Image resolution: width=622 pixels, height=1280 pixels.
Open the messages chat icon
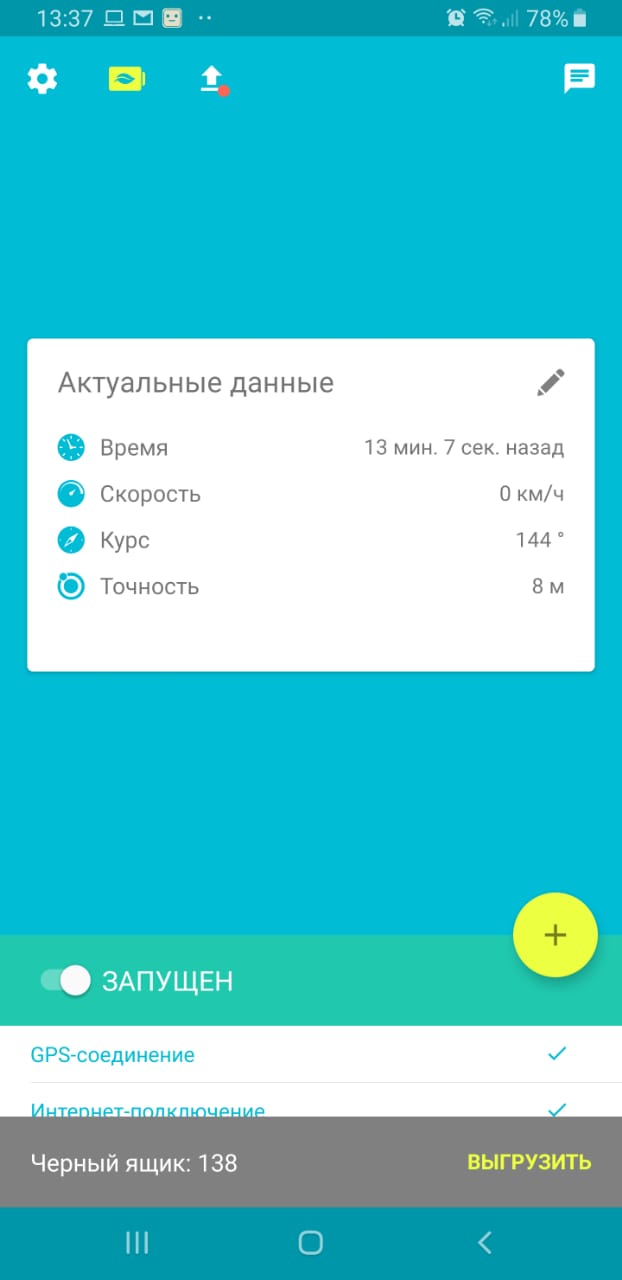point(579,78)
